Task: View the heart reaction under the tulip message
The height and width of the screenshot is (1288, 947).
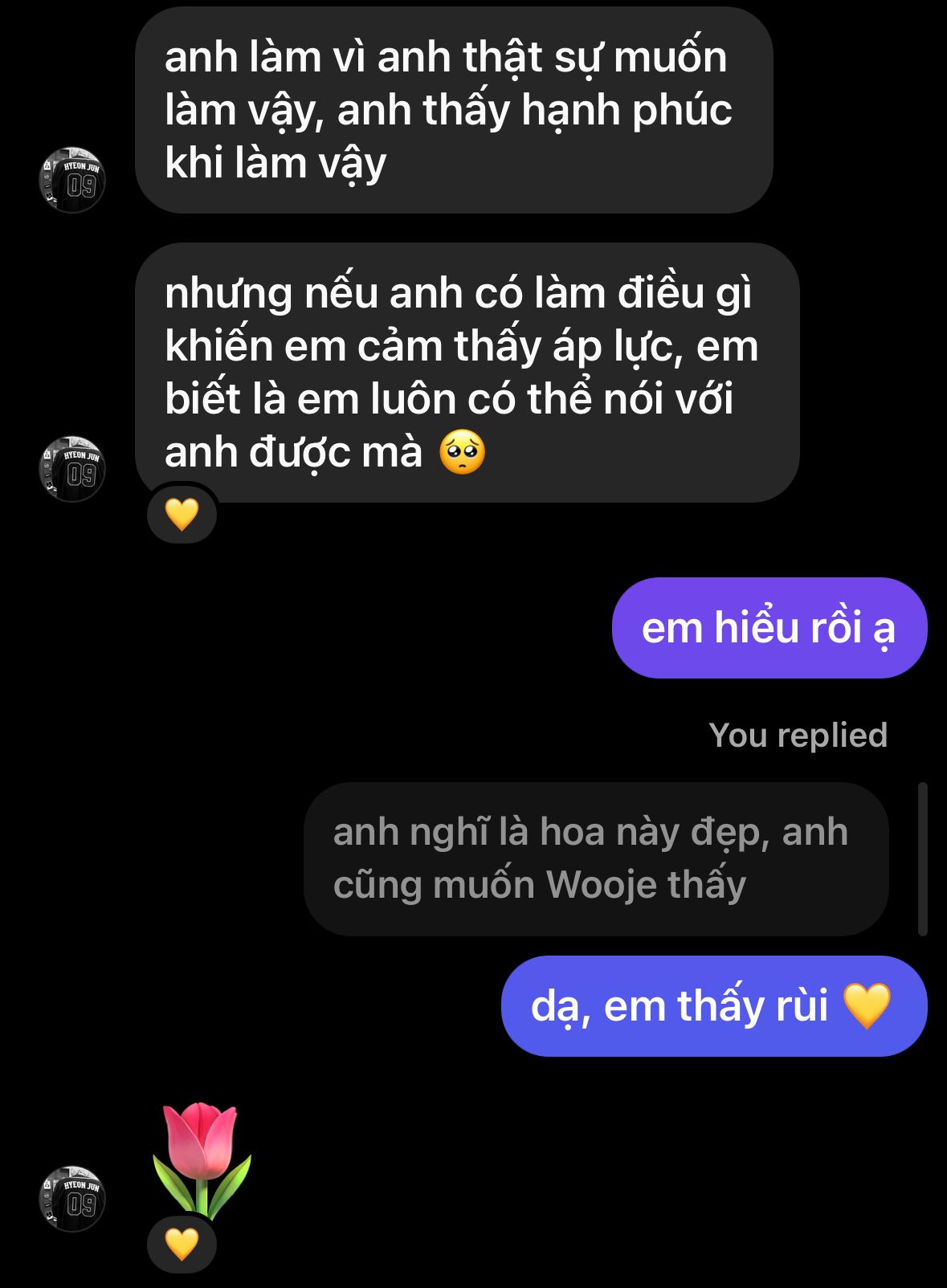Action: (182, 1244)
